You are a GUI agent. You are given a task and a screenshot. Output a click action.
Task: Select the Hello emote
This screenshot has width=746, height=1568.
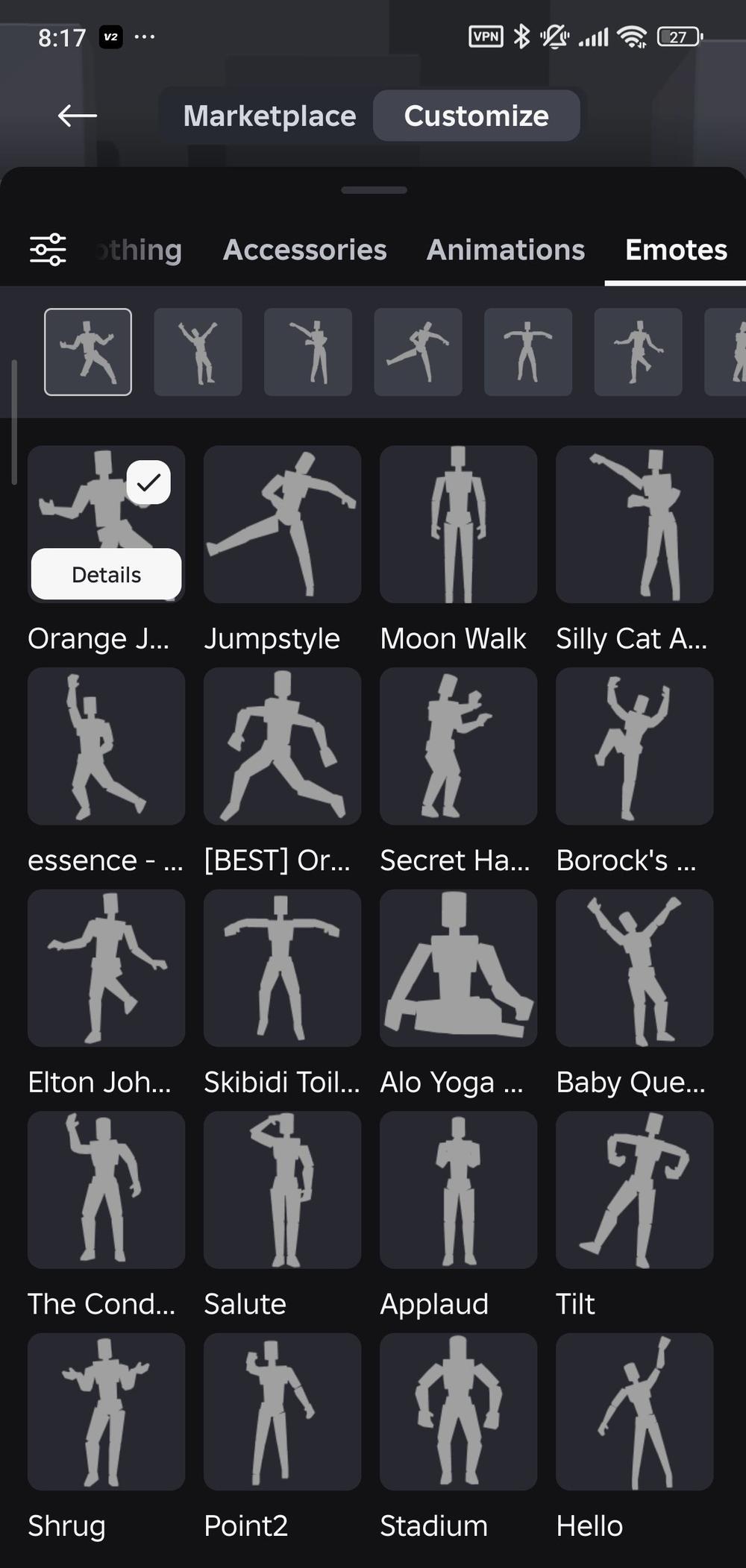pos(634,1411)
